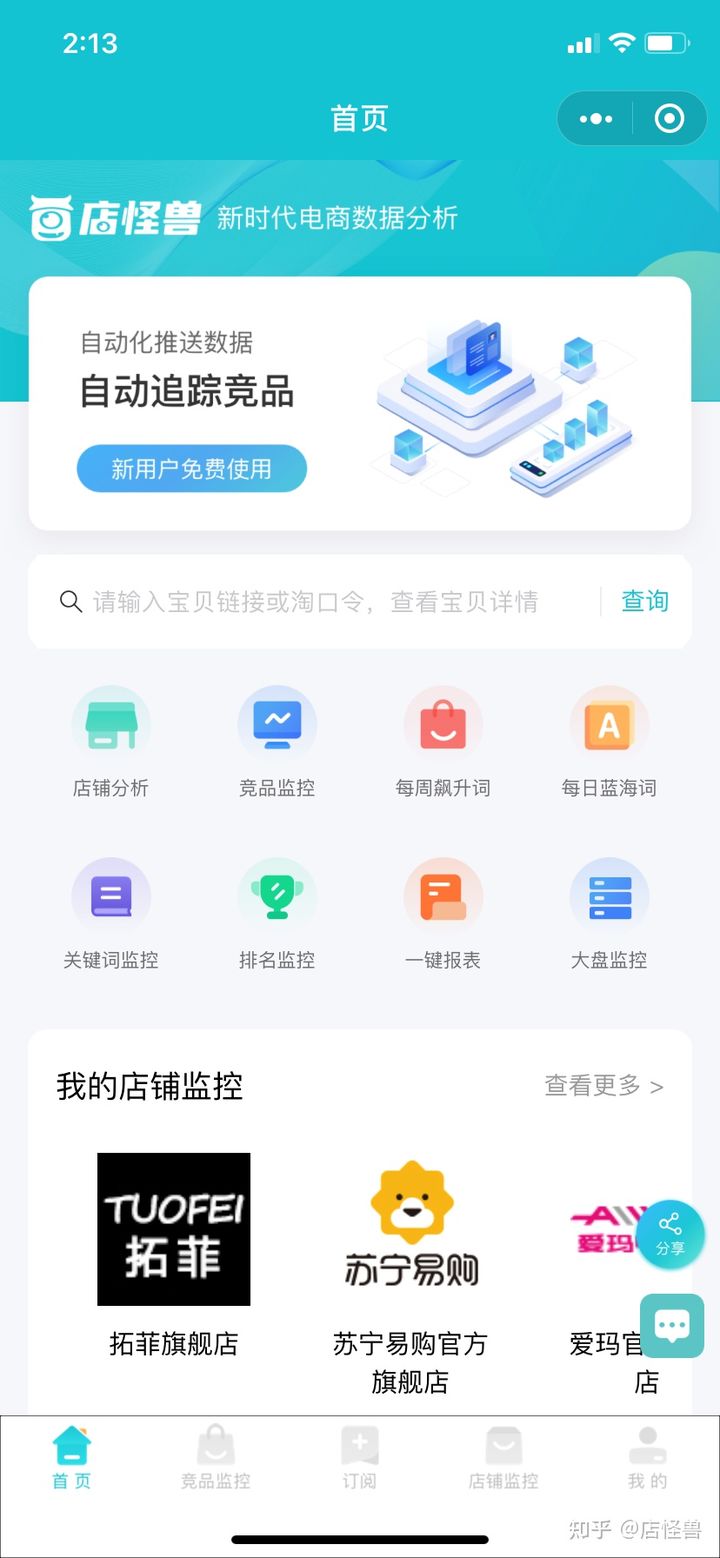This screenshot has width=720, height=1558.
Task: Close the mini program with the circle button
Action: pos(669,119)
